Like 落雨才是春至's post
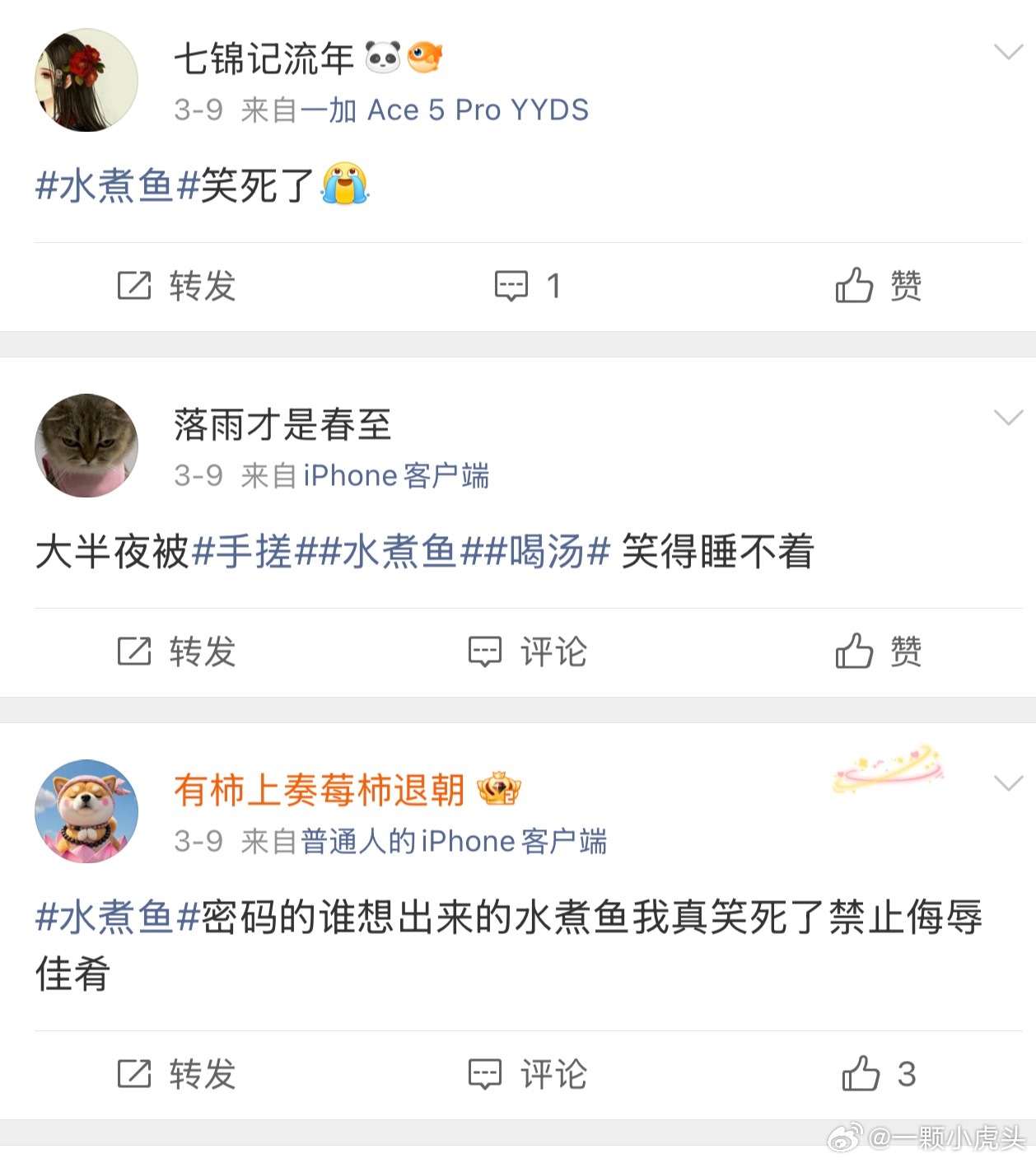The image size is (1036, 1163). [878, 652]
